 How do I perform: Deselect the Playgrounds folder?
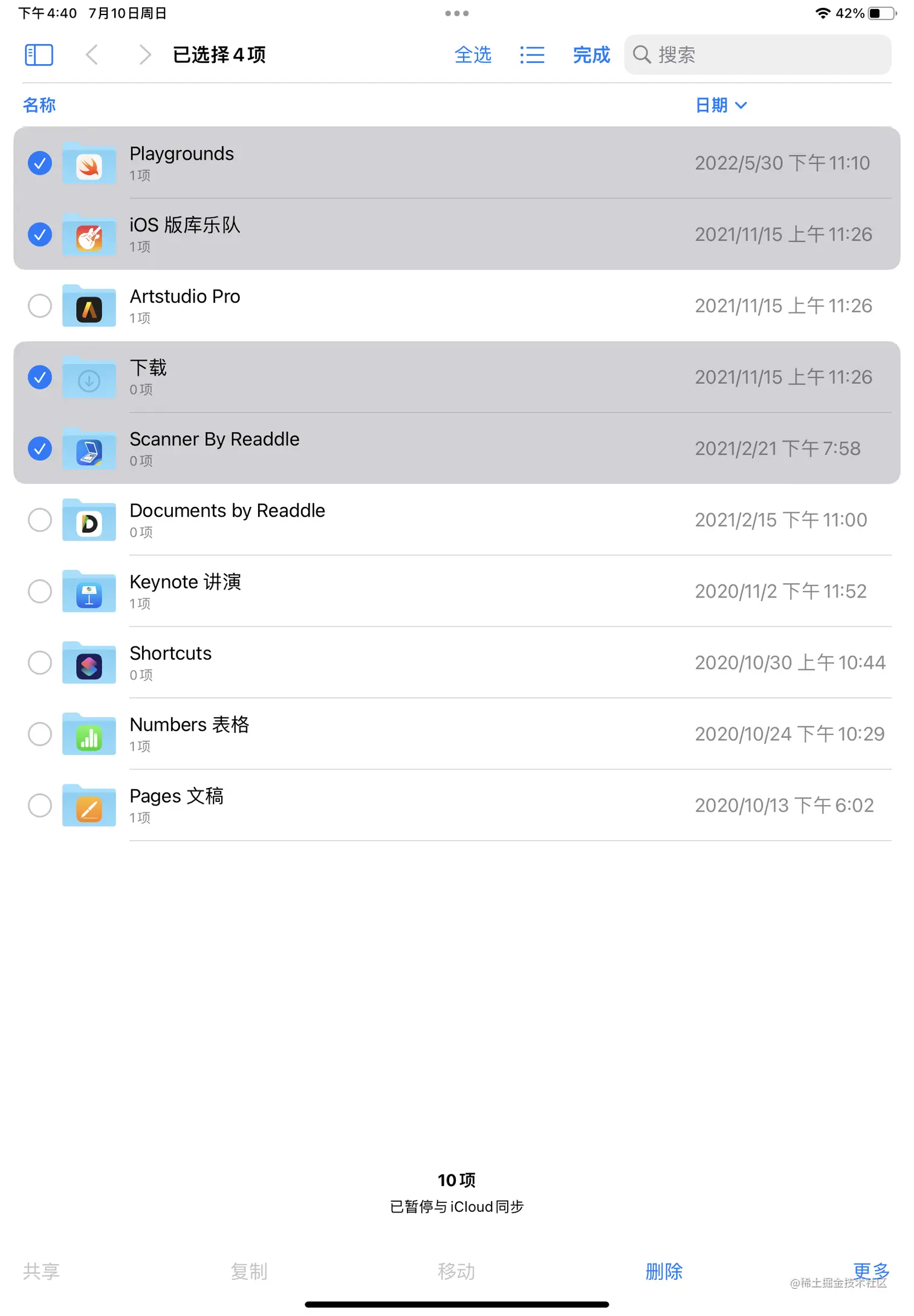pyautogui.click(x=40, y=163)
